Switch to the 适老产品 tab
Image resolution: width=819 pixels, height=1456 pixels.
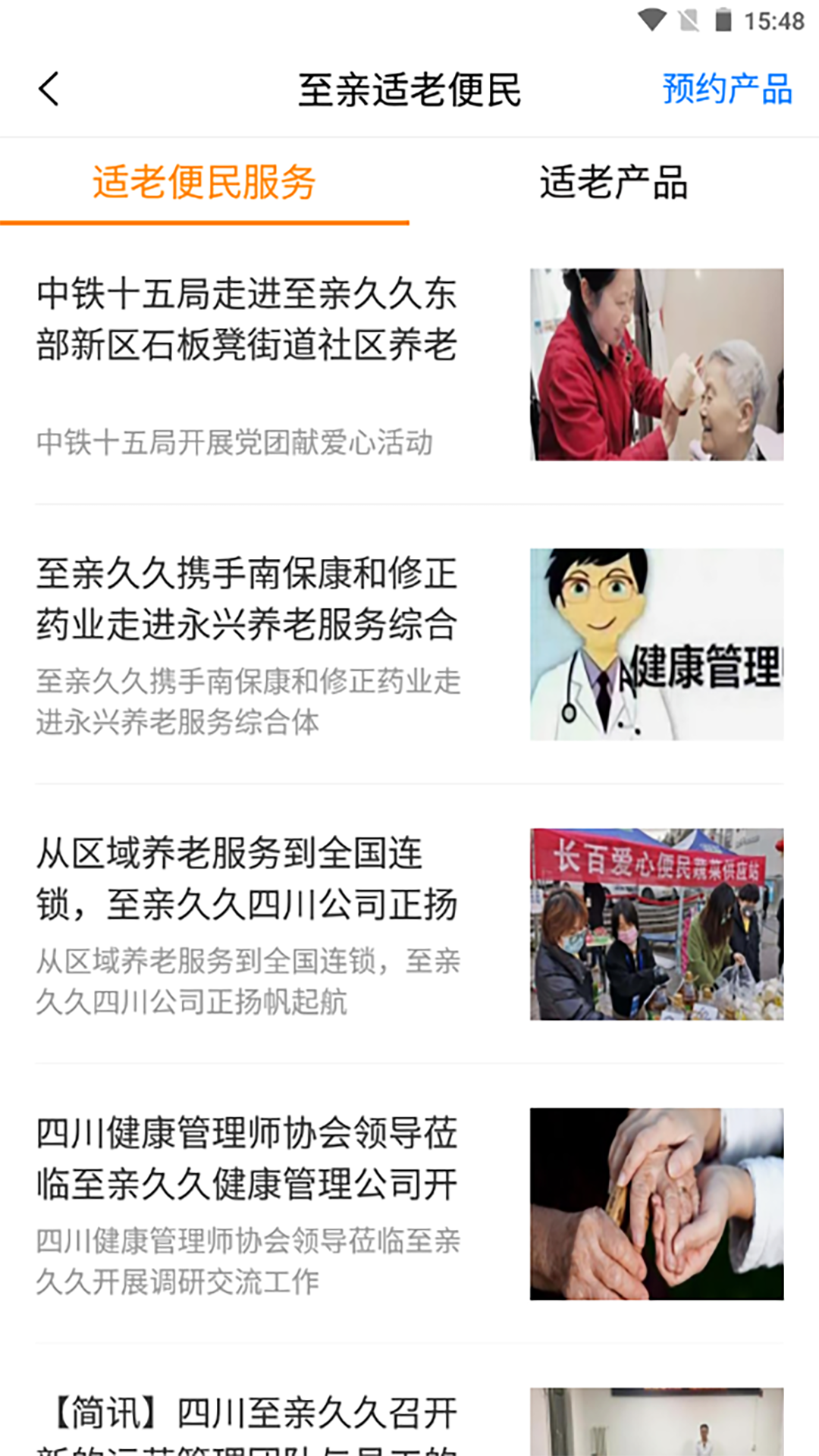click(613, 183)
